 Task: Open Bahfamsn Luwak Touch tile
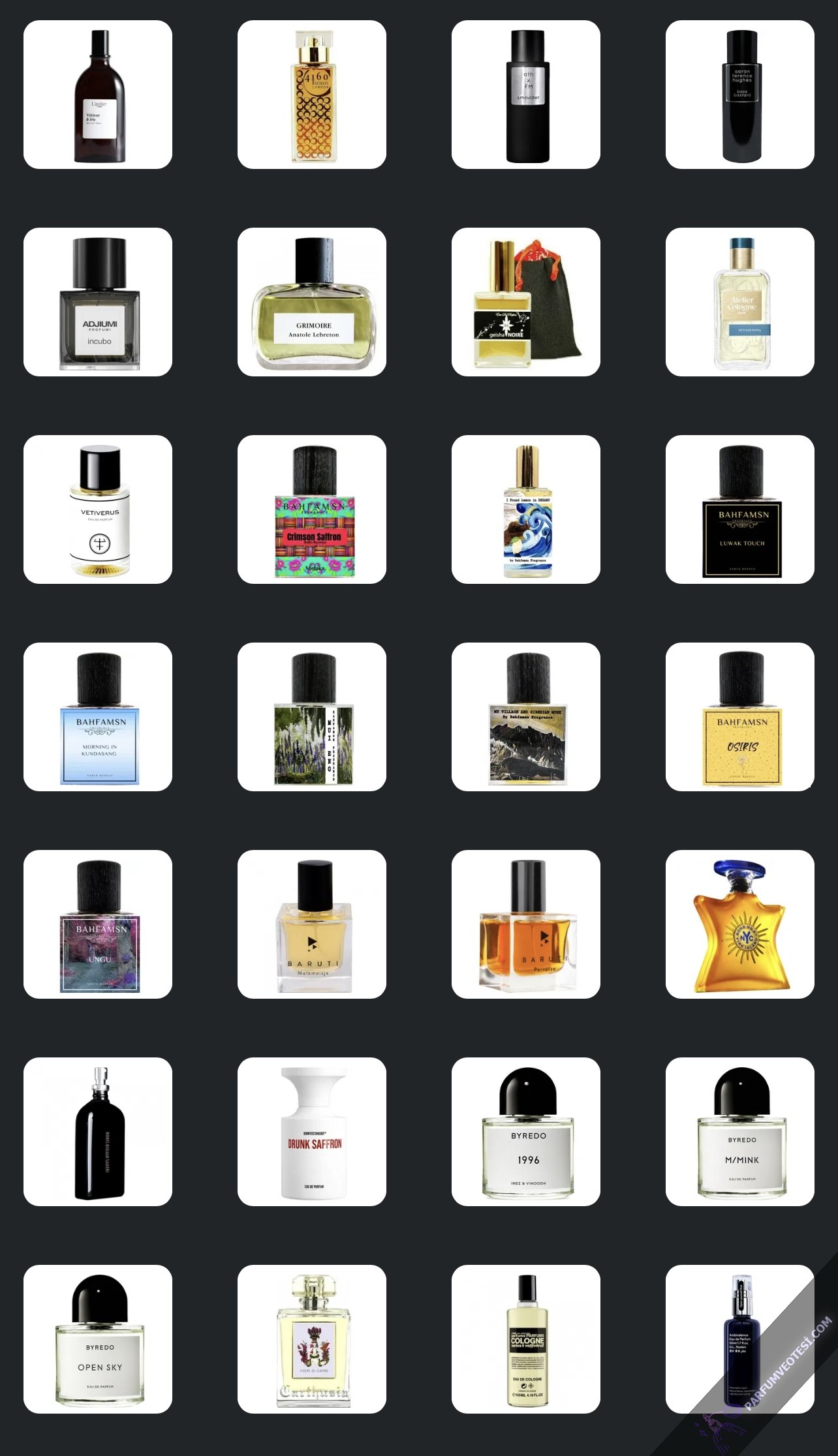click(x=740, y=509)
